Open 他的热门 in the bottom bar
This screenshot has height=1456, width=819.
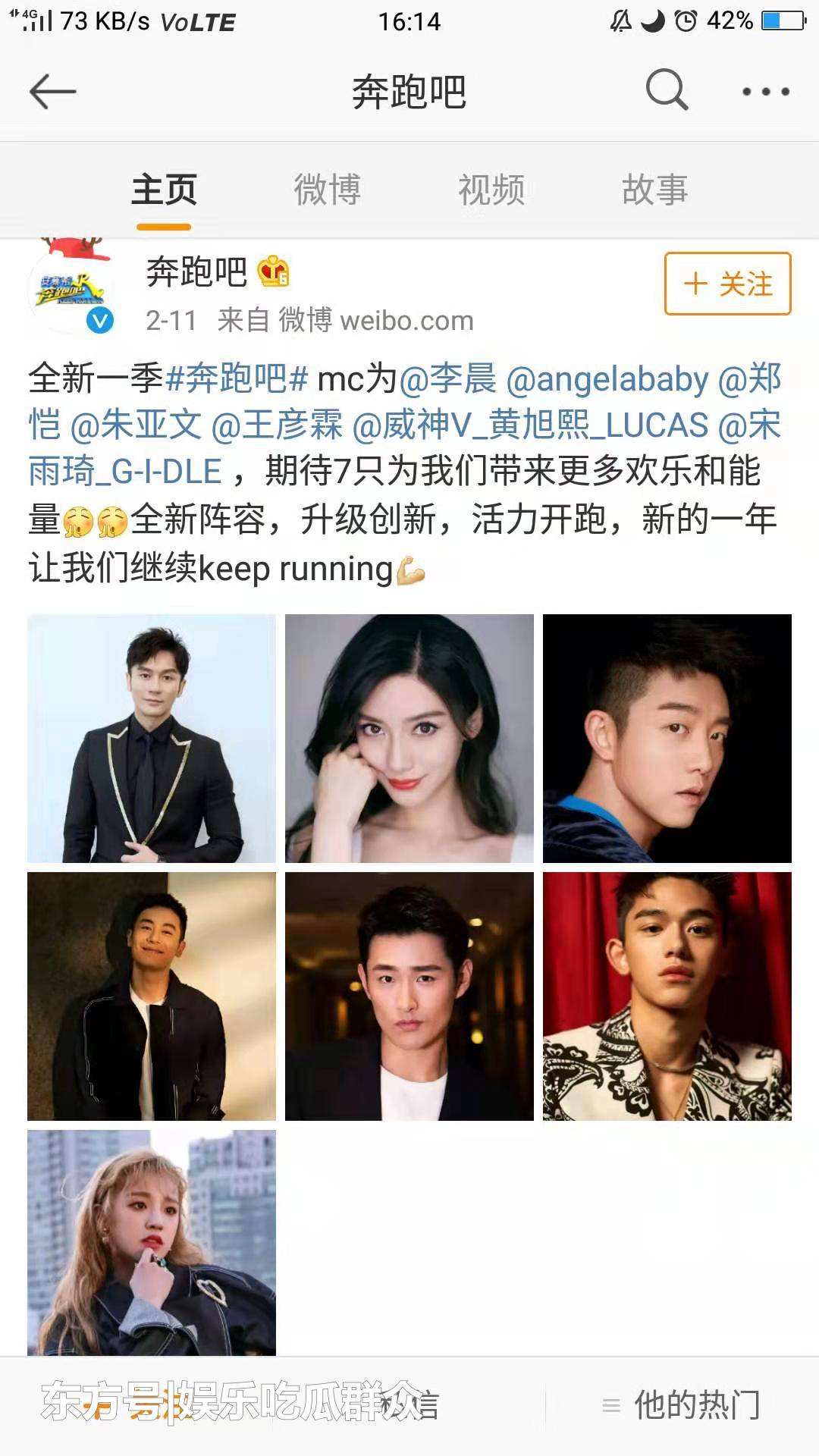click(x=681, y=1405)
